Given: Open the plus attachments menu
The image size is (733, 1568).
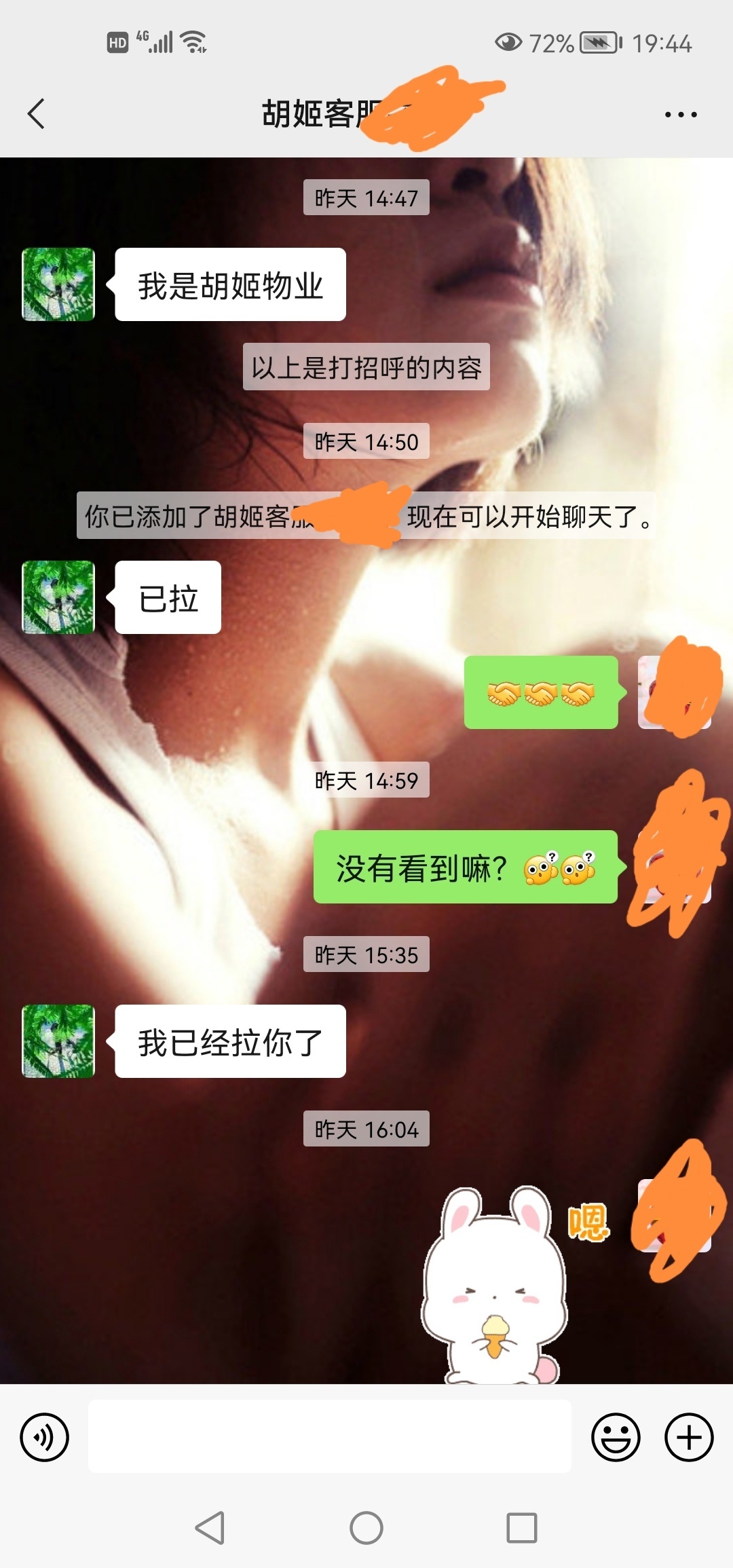Looking at the screenshot, I should point(688,1437).
